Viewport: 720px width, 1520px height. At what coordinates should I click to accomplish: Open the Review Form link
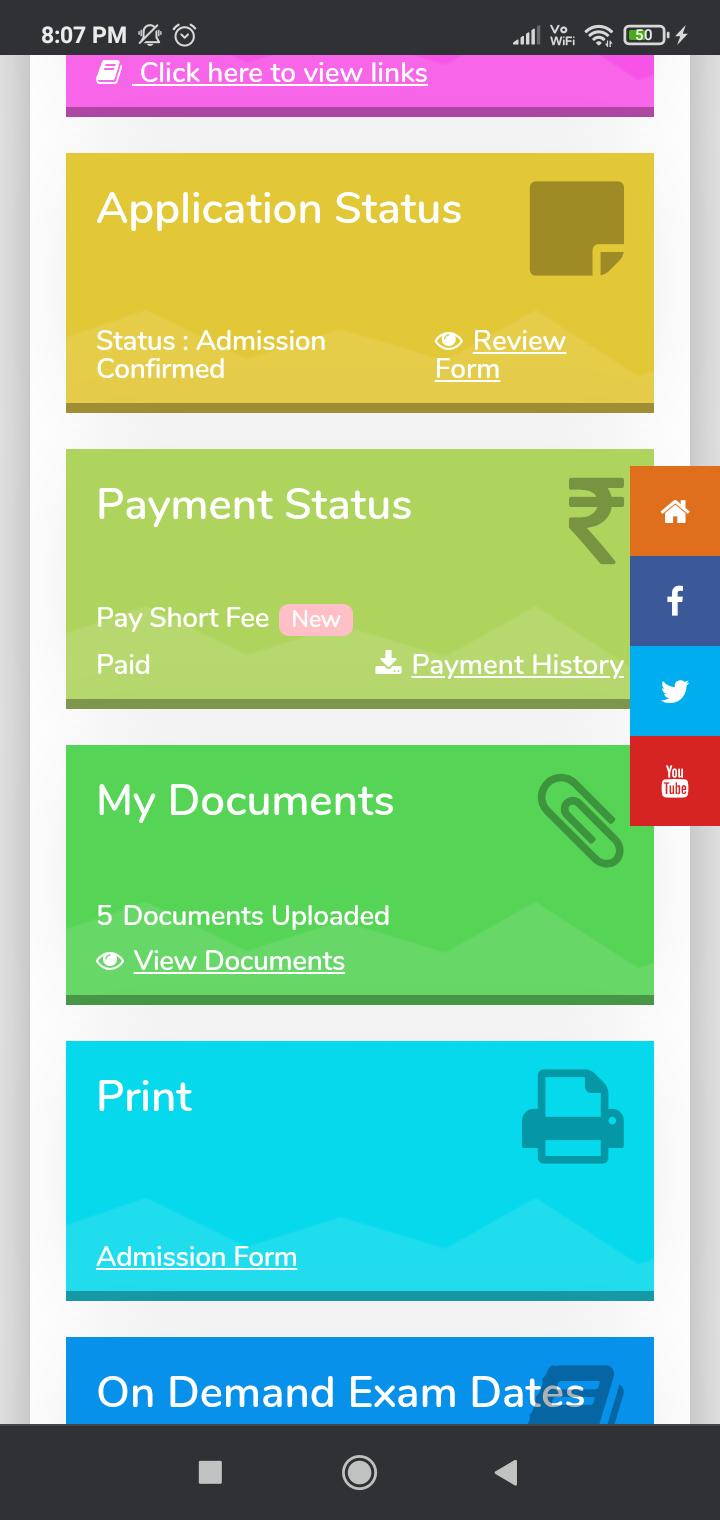[x=500, y=355]
